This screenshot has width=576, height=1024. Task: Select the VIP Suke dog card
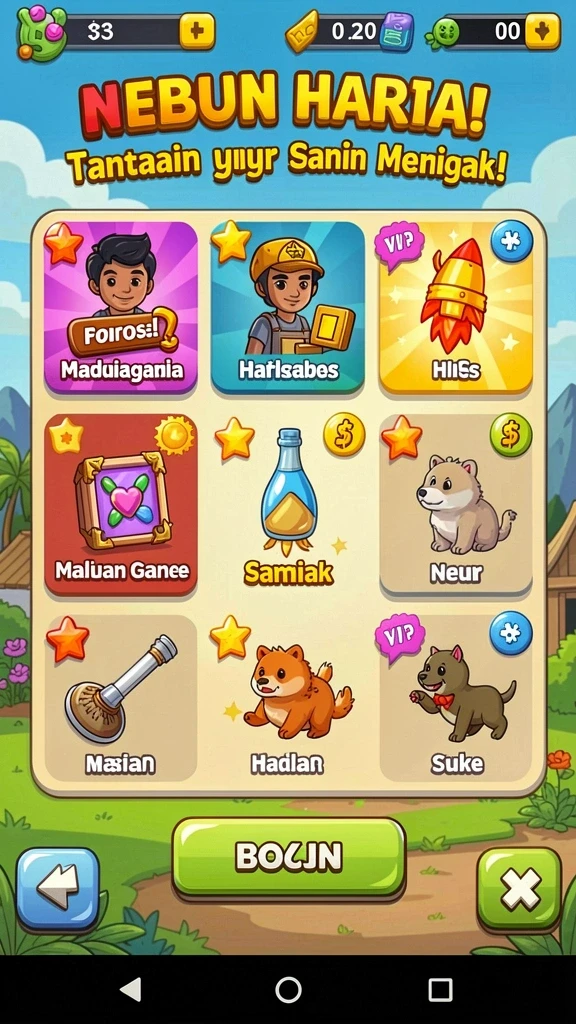(x=456, y=698)
